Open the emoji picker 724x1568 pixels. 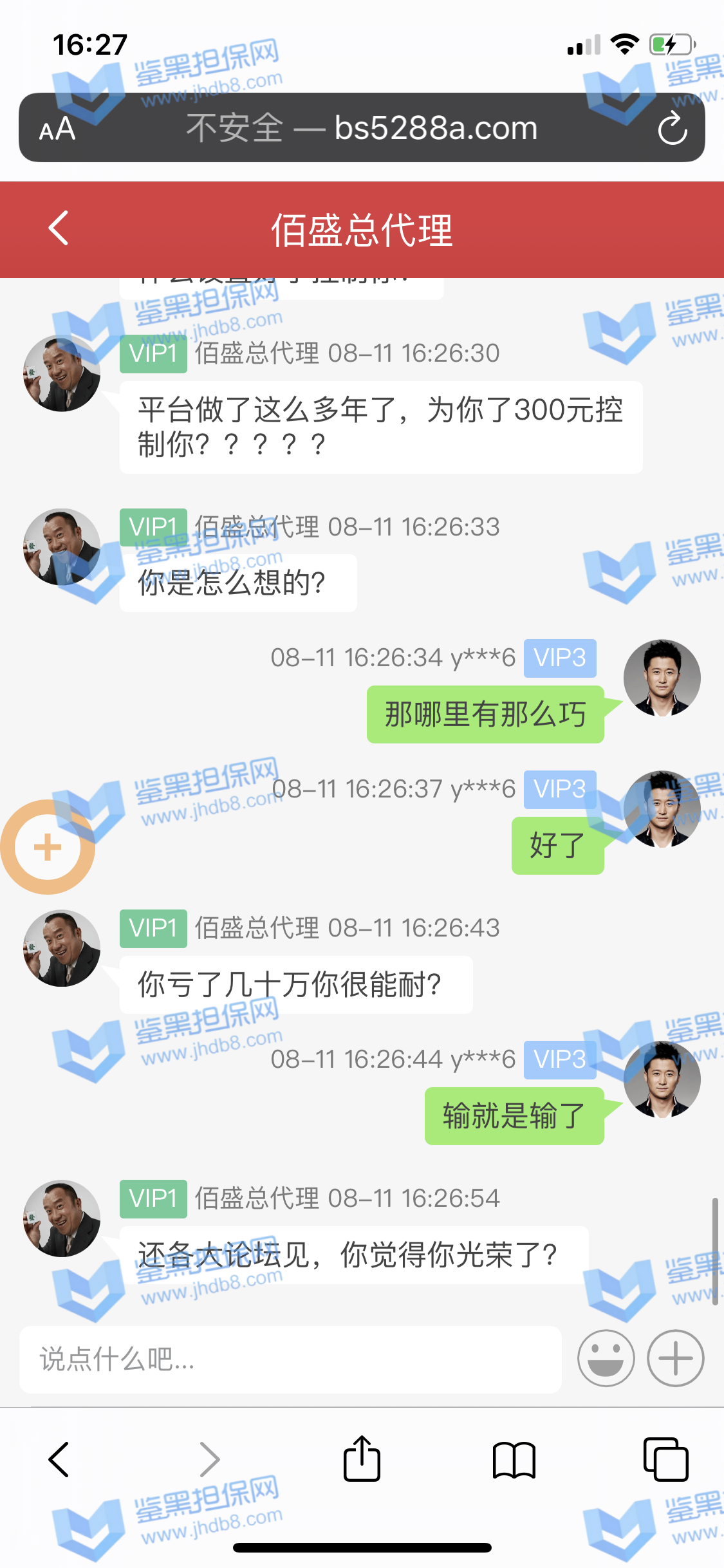click(x=606, y=1358)
